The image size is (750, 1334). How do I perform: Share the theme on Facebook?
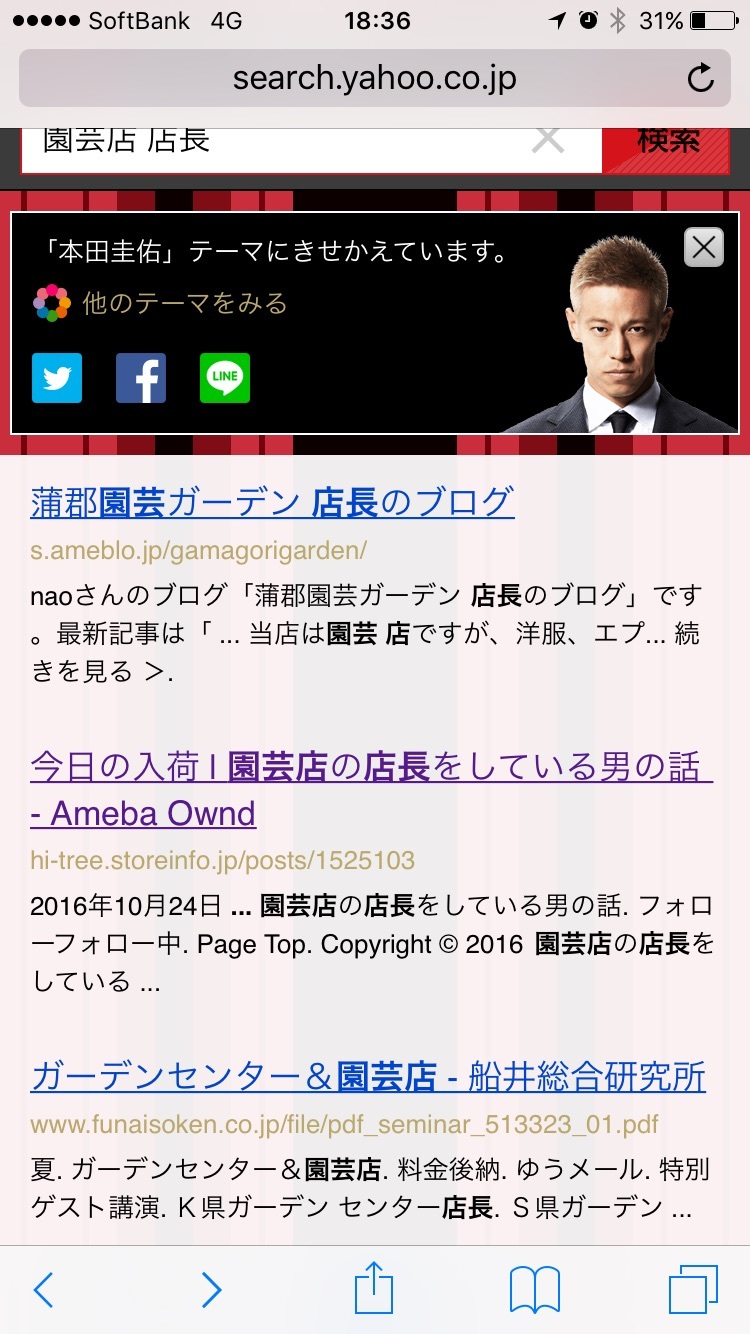(x=141, y=378)
